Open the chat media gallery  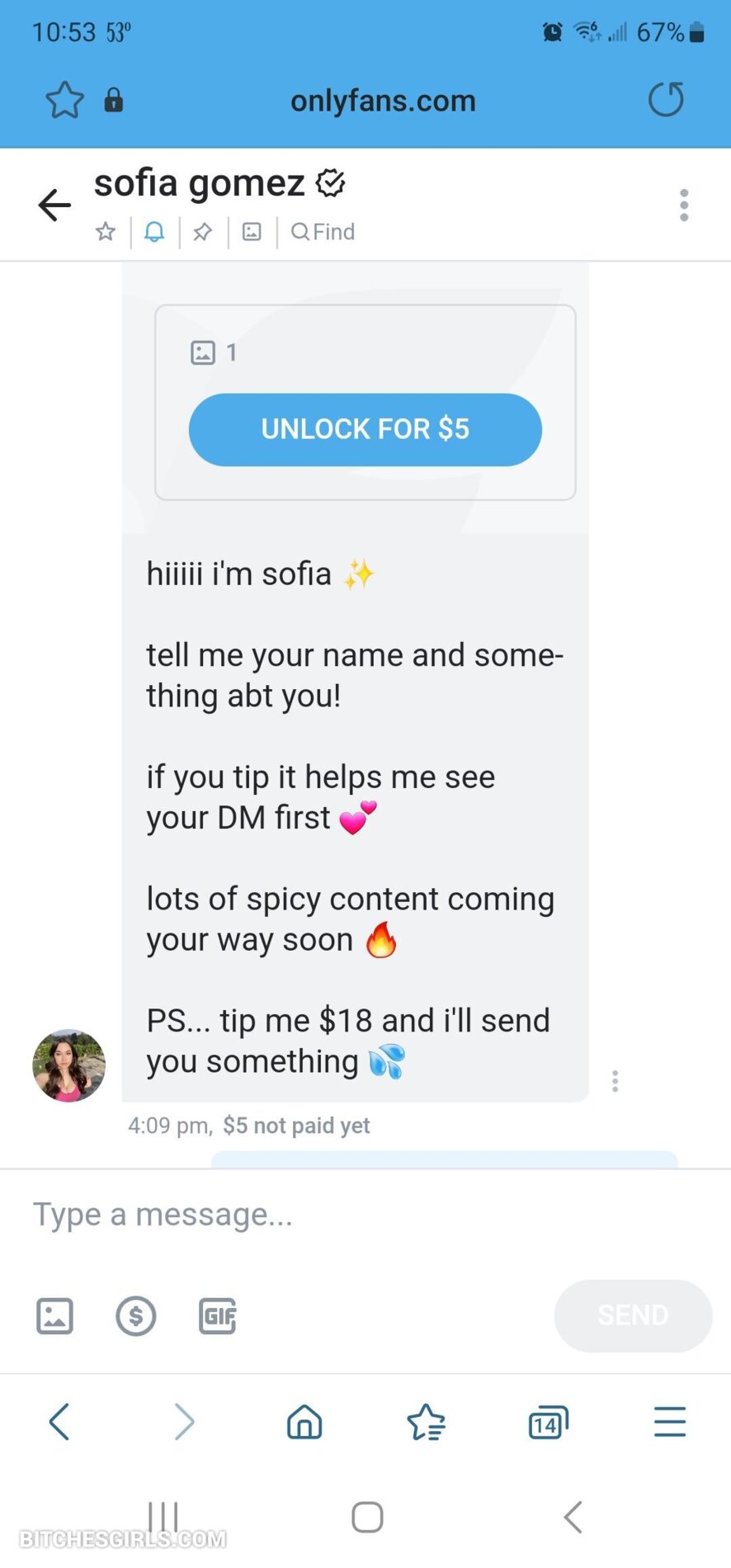(x=252, y=232)
